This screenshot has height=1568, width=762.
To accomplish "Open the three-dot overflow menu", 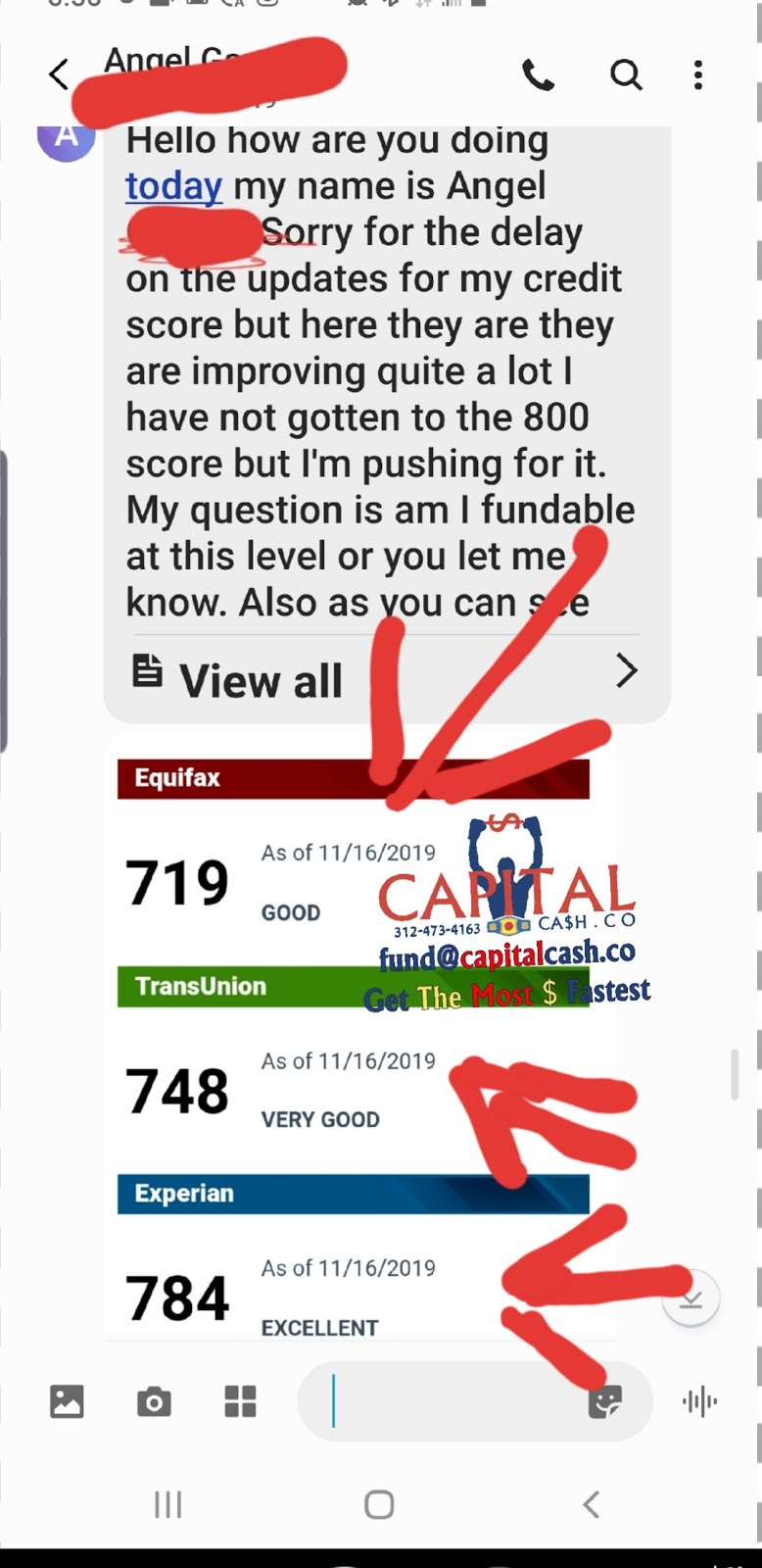I will (698, 74).
